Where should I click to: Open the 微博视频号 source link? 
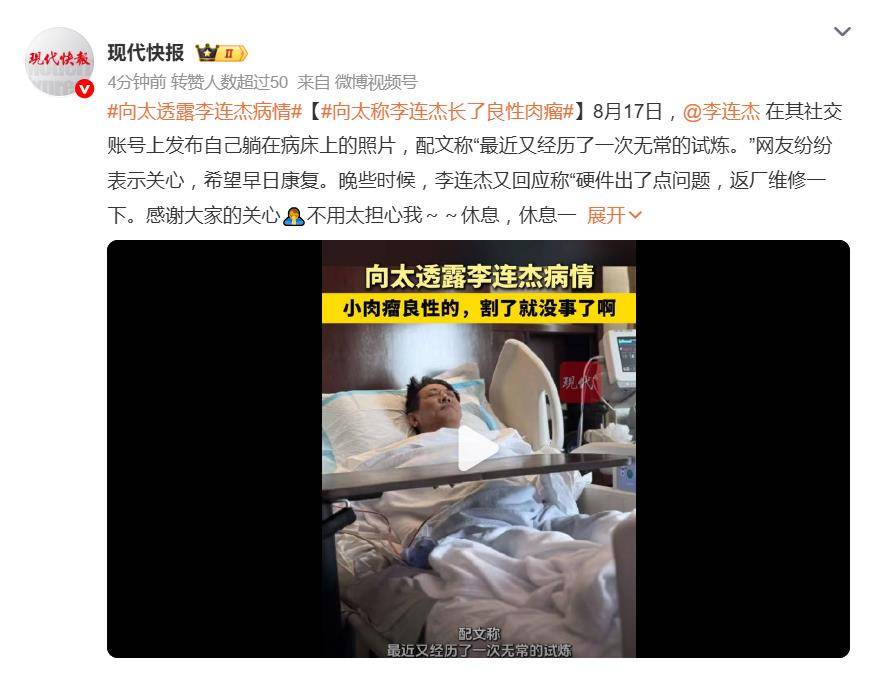click(x=376, y=82)
